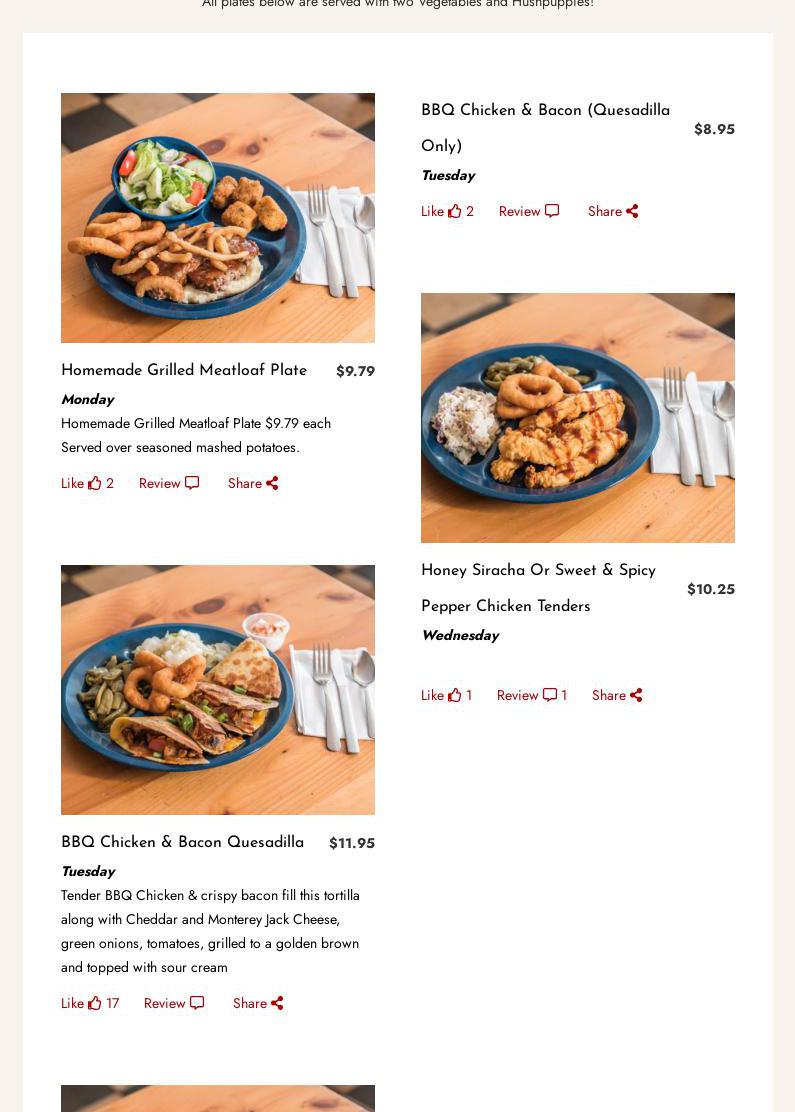Open the Homemade Grilled Meatloaf Plate photo
Image resolution: width=795 pixels, height=1112 pixels.
point(218,218)
